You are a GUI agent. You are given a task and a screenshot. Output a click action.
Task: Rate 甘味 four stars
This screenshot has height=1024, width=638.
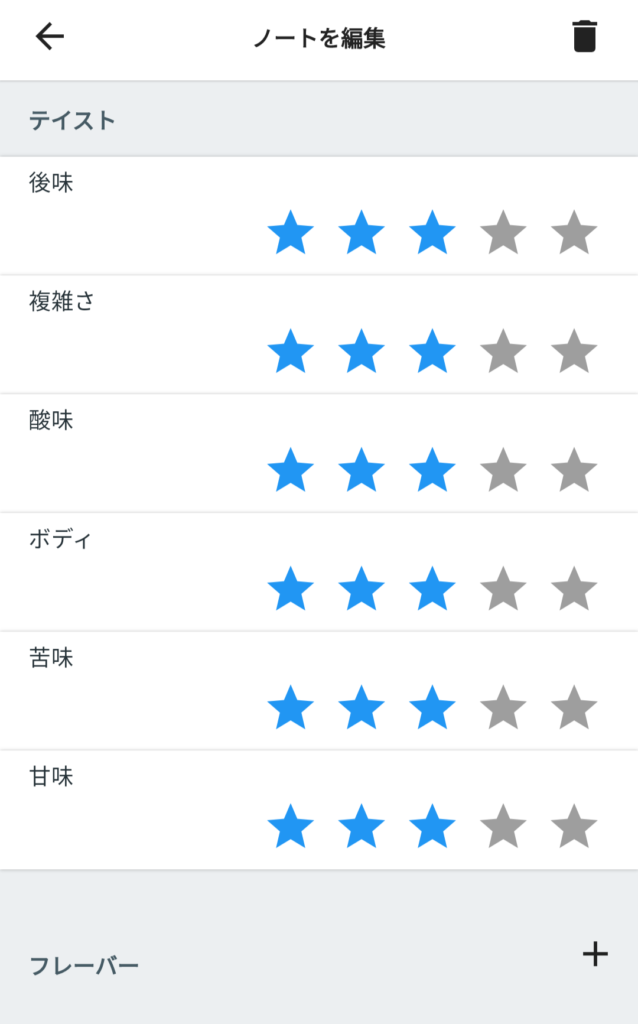click(x=503, y=827)
